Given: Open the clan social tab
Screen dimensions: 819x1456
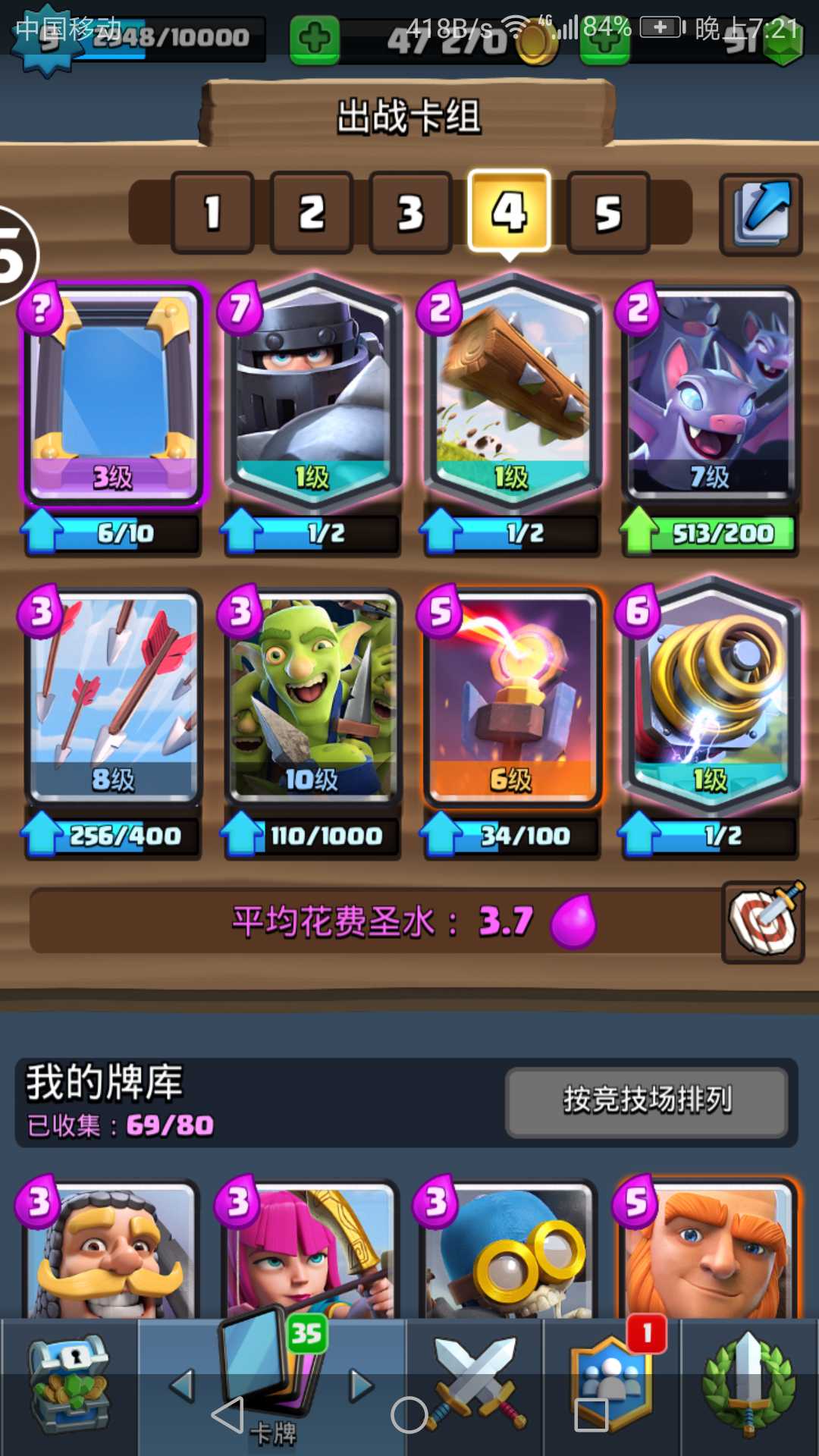Looking at the screenshot, I should (x=611, y=1385).
